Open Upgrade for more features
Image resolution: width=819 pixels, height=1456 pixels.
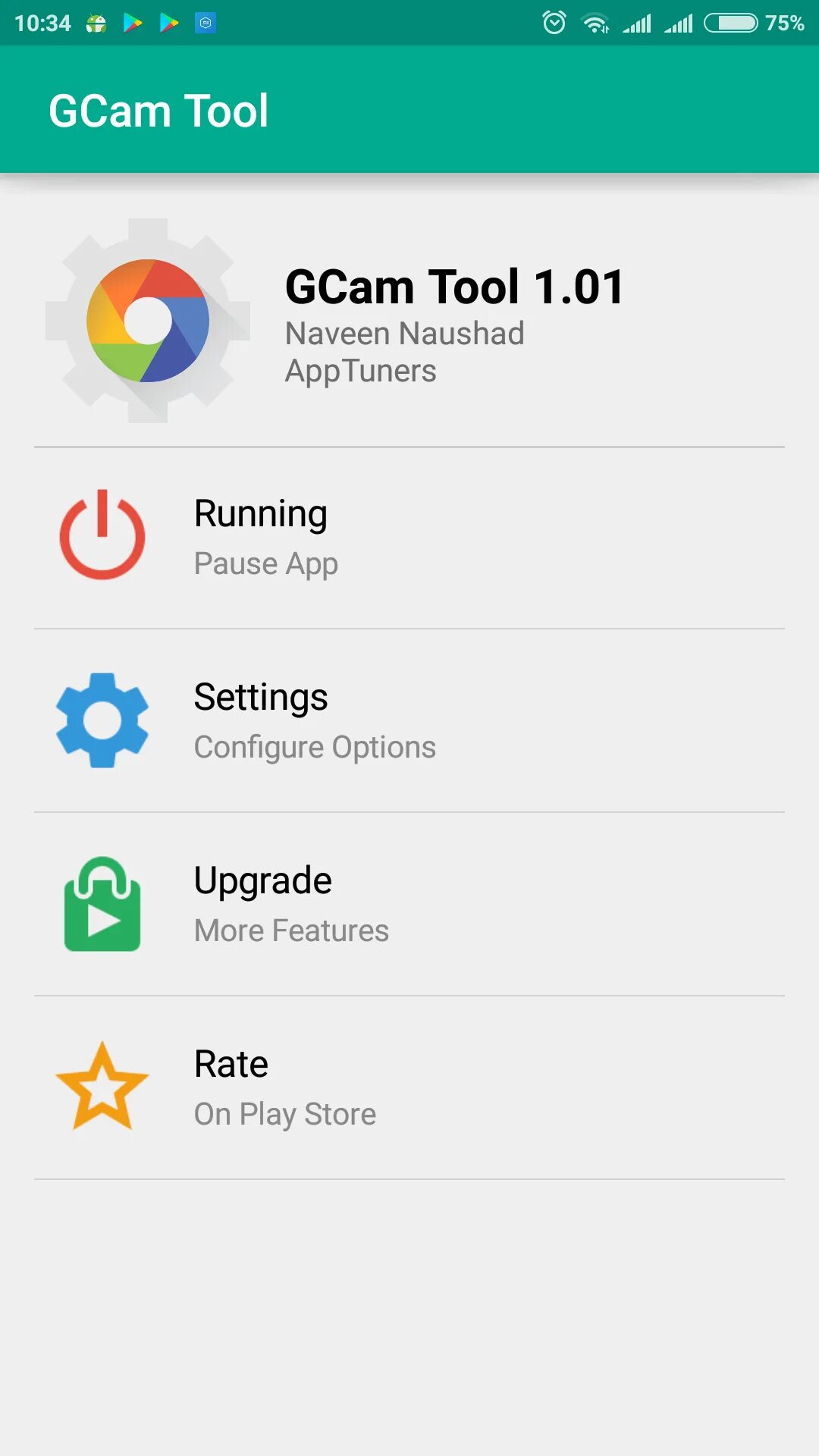click(x=409, y=904)
